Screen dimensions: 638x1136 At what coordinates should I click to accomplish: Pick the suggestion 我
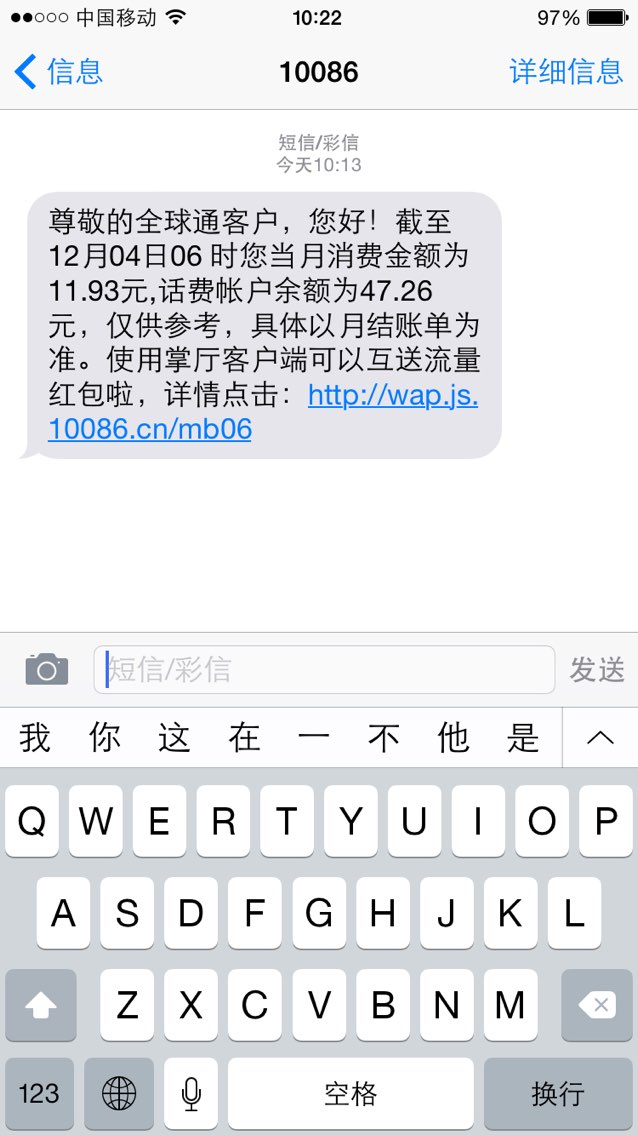pos(35,738)
